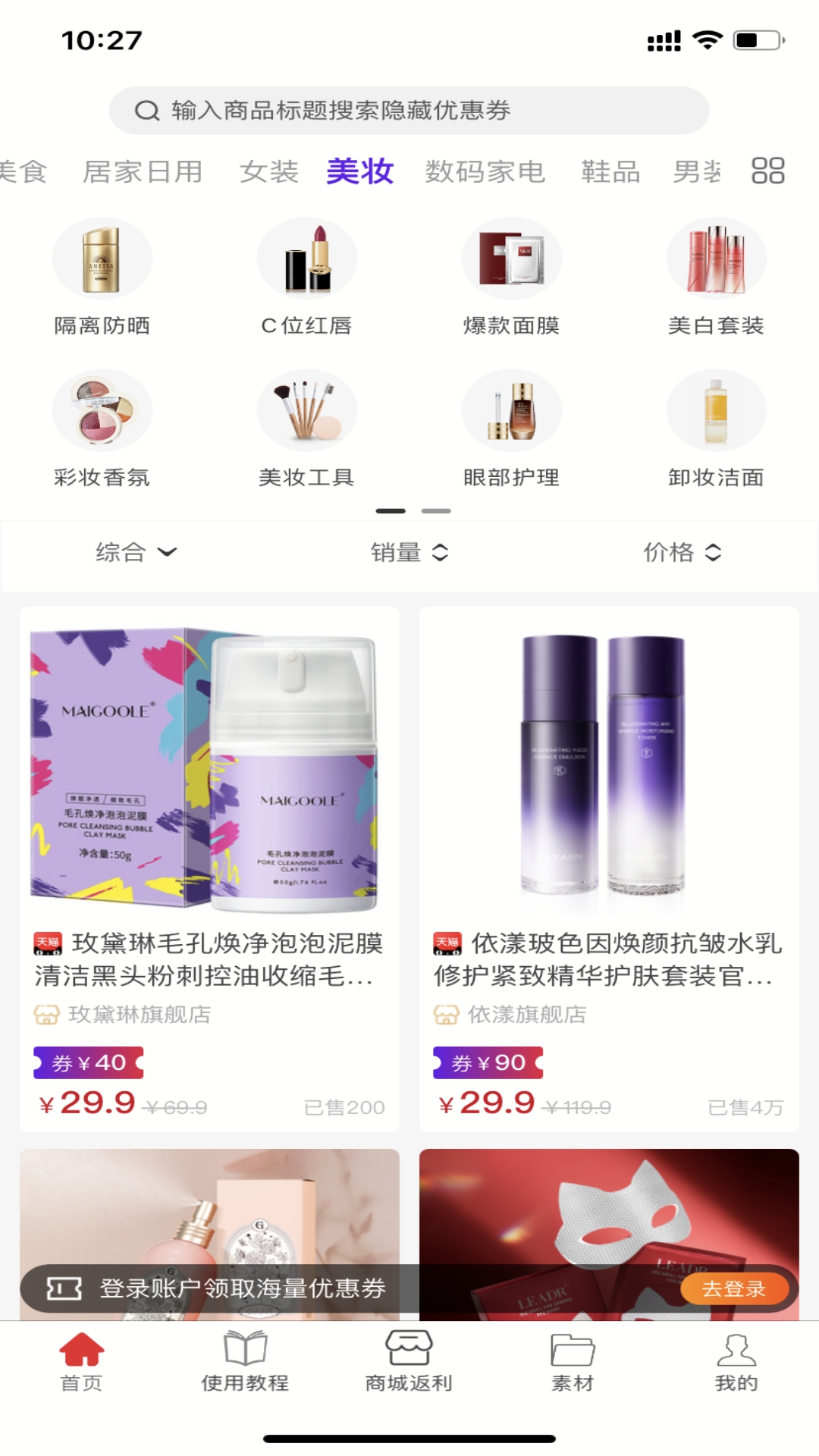The image size is (819, 1456).
Task: Open the 美白套装 subcategory
Action: click(717, 278)
